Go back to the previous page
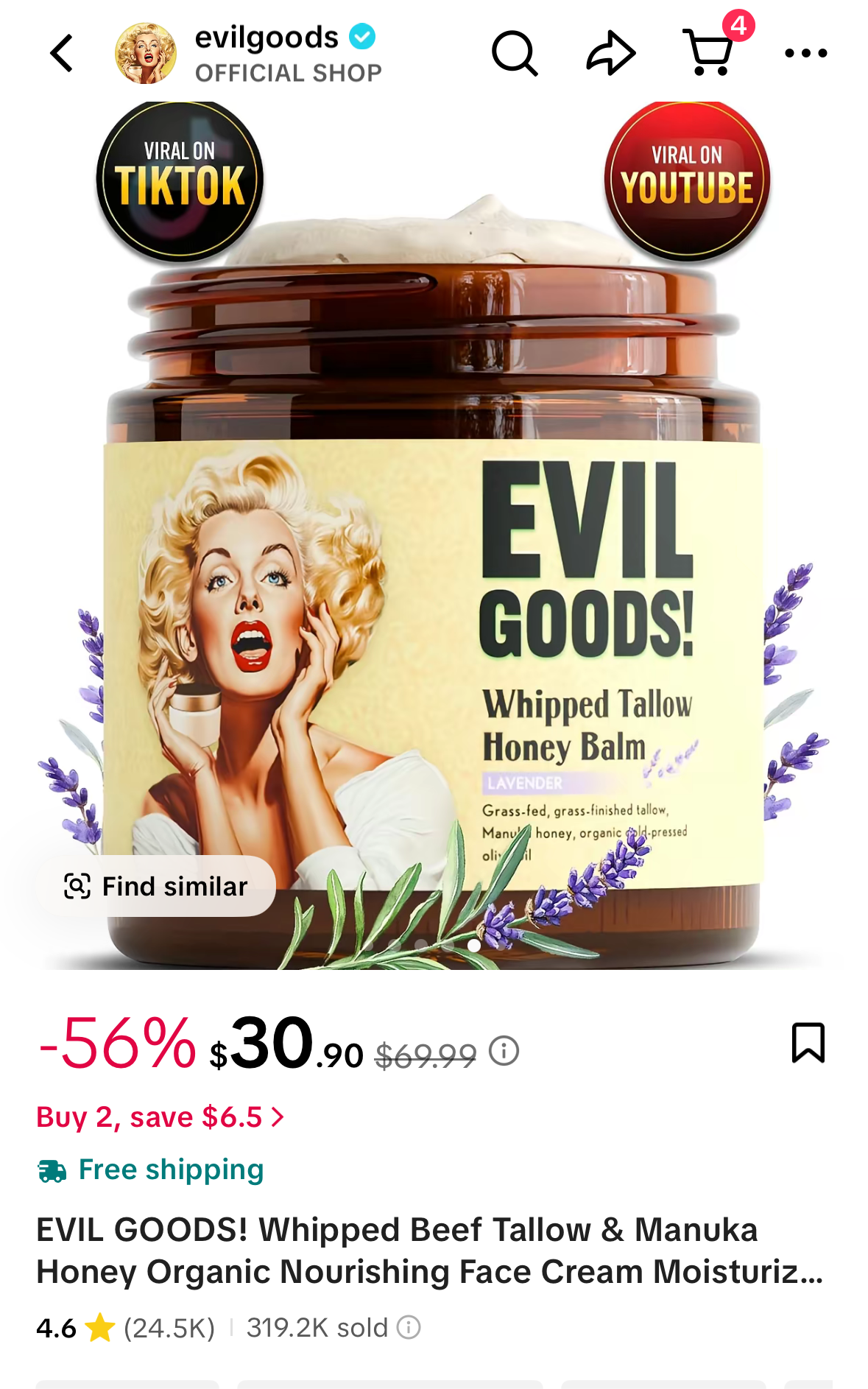This screenshot has width=868, height=1389. (x=62, y=54)
